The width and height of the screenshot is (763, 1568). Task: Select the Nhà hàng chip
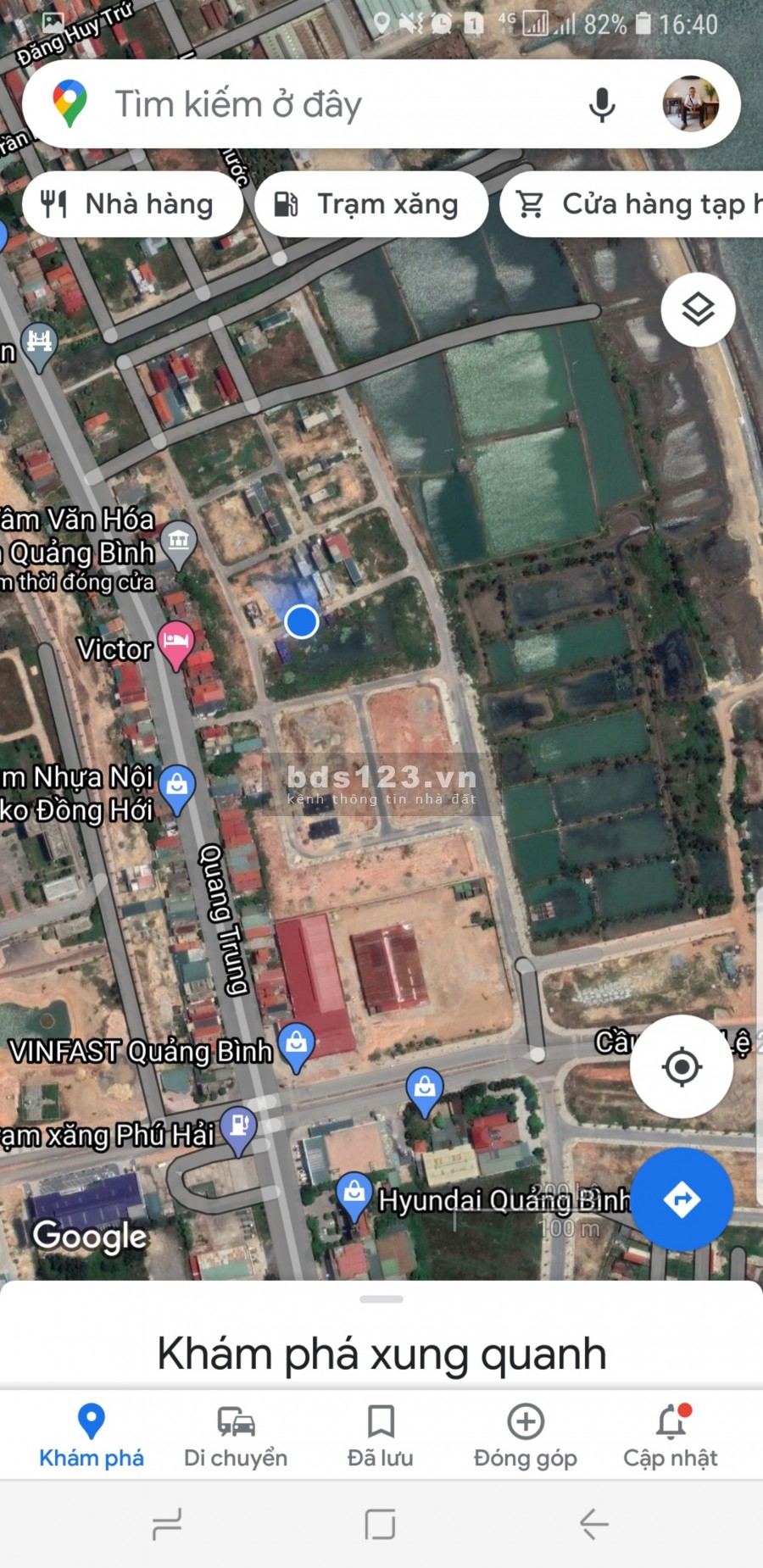132,204
